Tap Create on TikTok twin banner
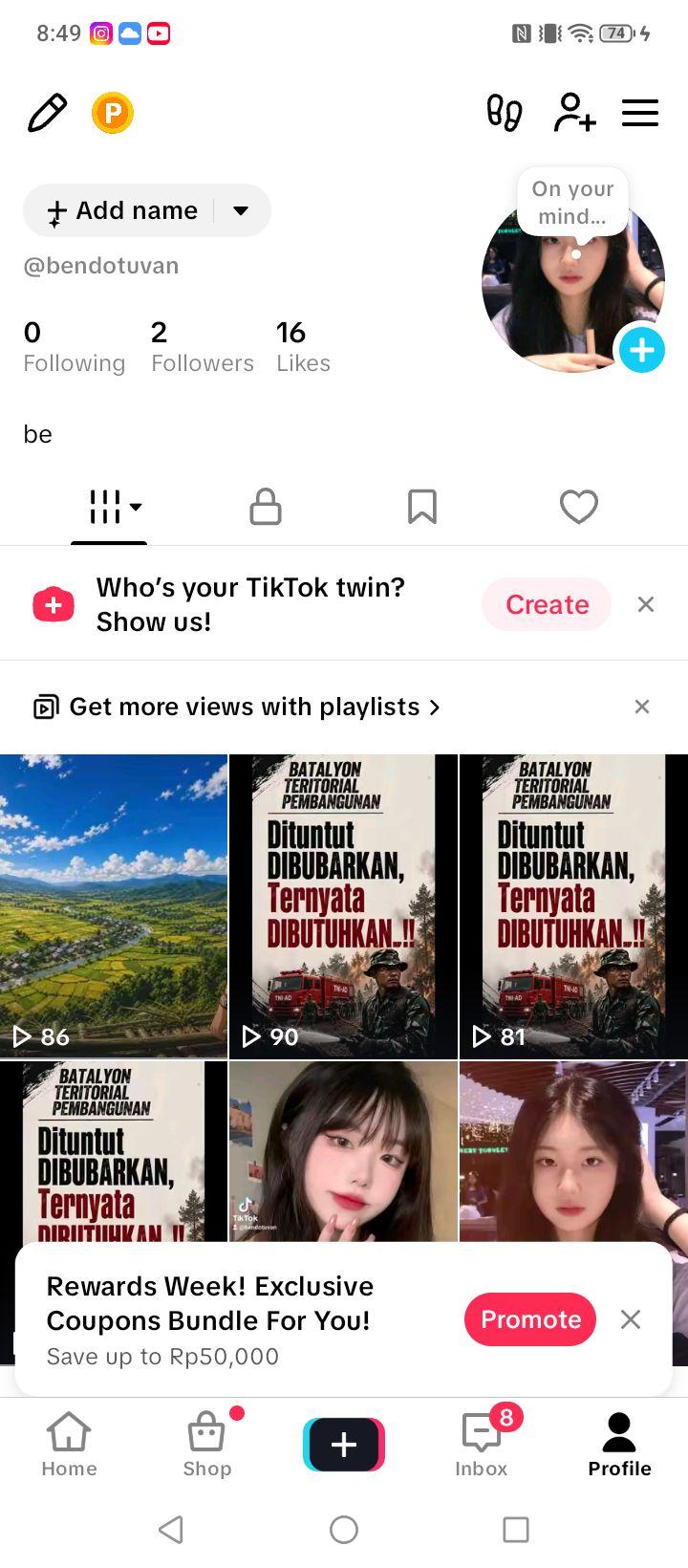This screenshot has width=688, height=1568. pos(547,604)
